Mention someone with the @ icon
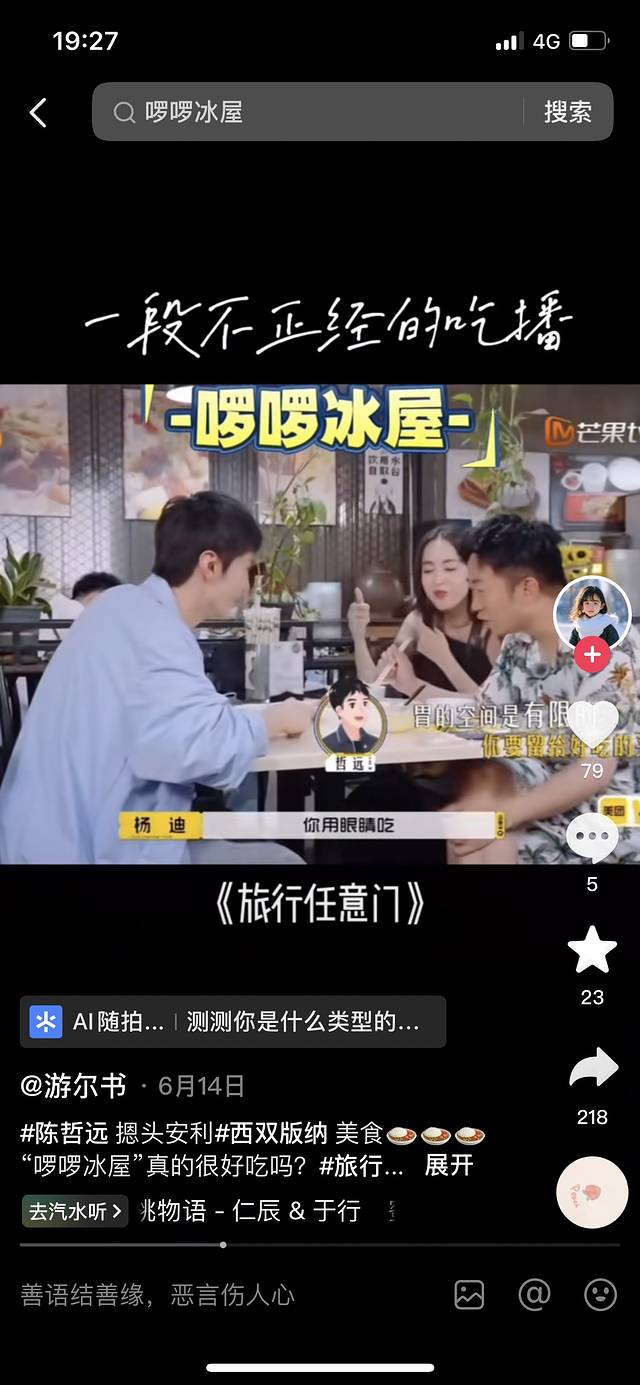Image resolution: width=640 pixels, height=1385 pixels. pyautogui.click(x=534, y=1295)
